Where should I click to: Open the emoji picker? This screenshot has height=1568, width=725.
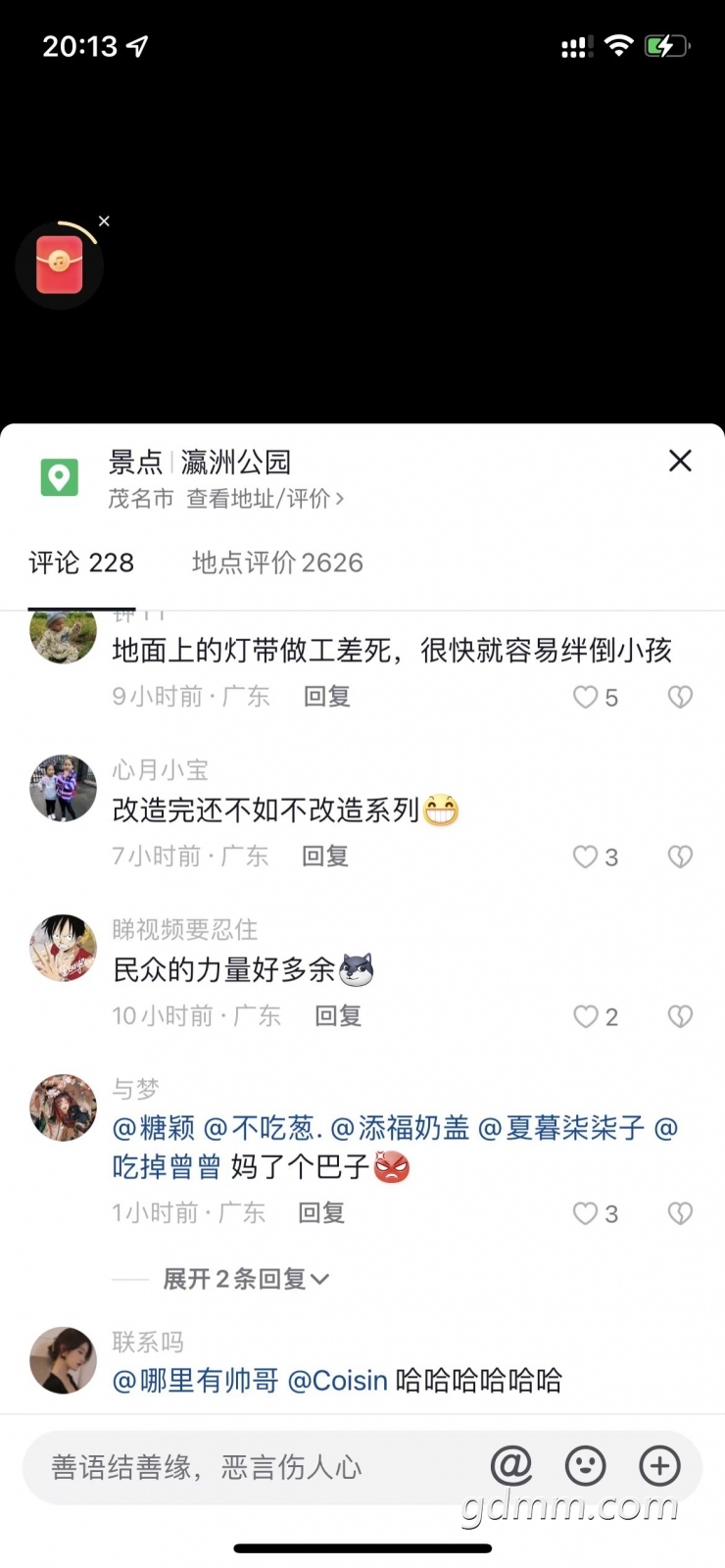tap(586, 1466)
